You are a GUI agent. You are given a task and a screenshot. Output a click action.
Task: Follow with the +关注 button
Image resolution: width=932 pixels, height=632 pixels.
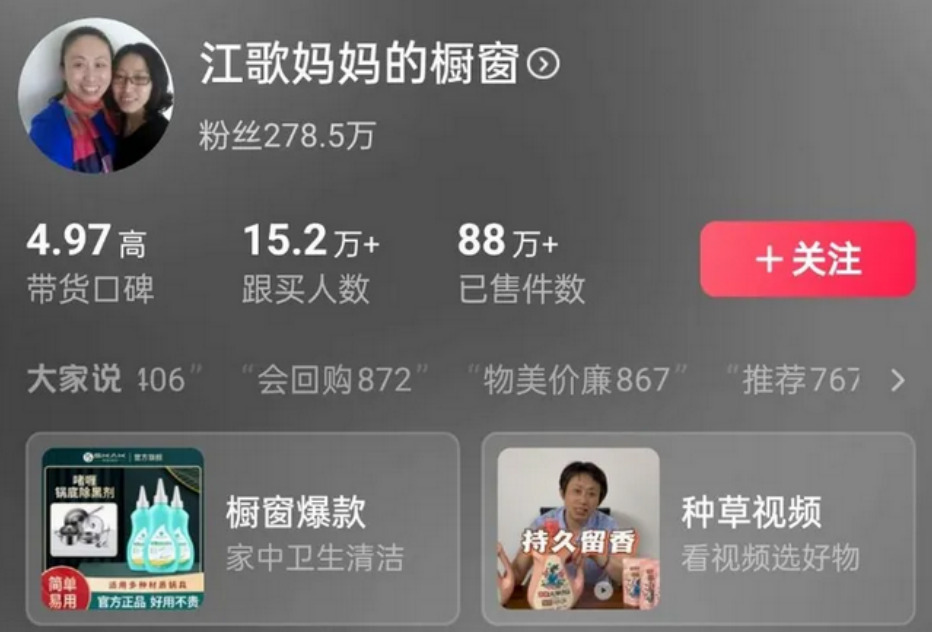[x=807, y=260]
